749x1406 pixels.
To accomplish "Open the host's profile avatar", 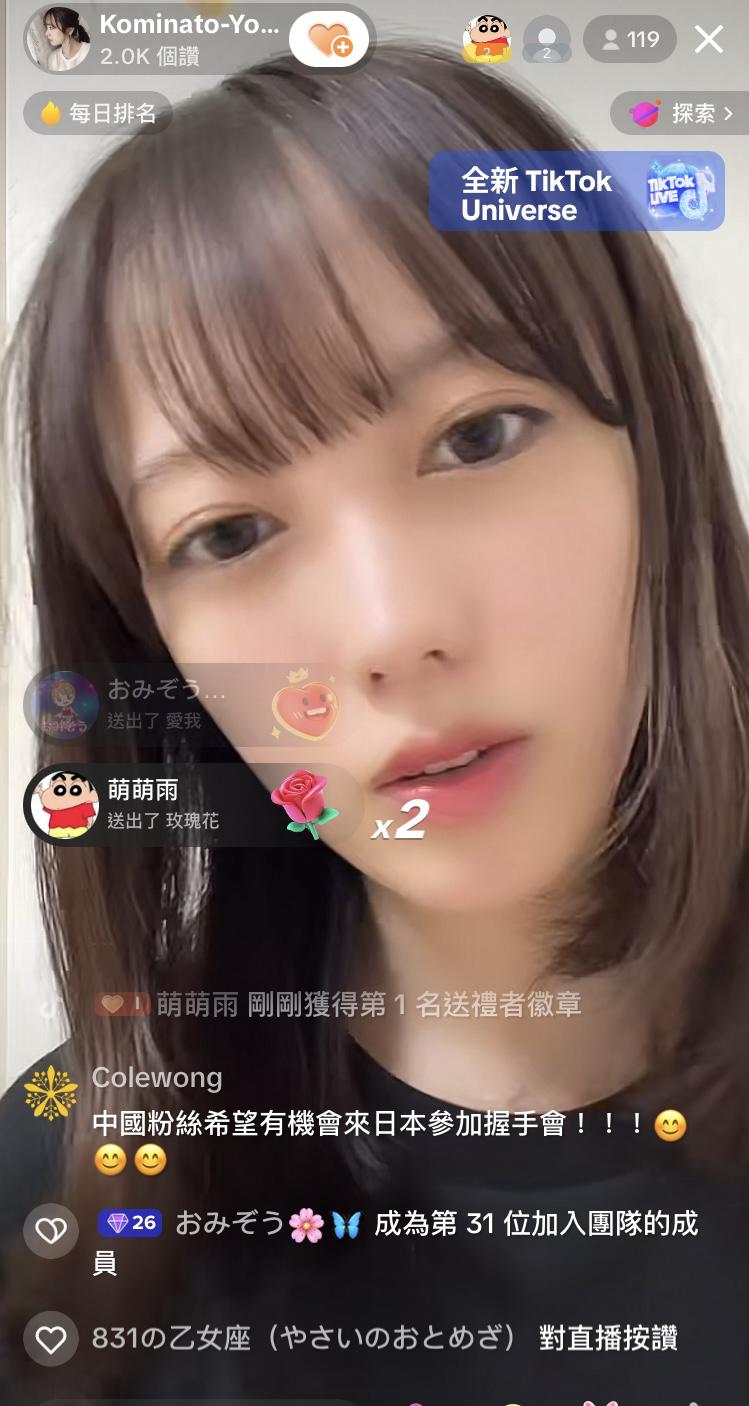I will [59, 40].
